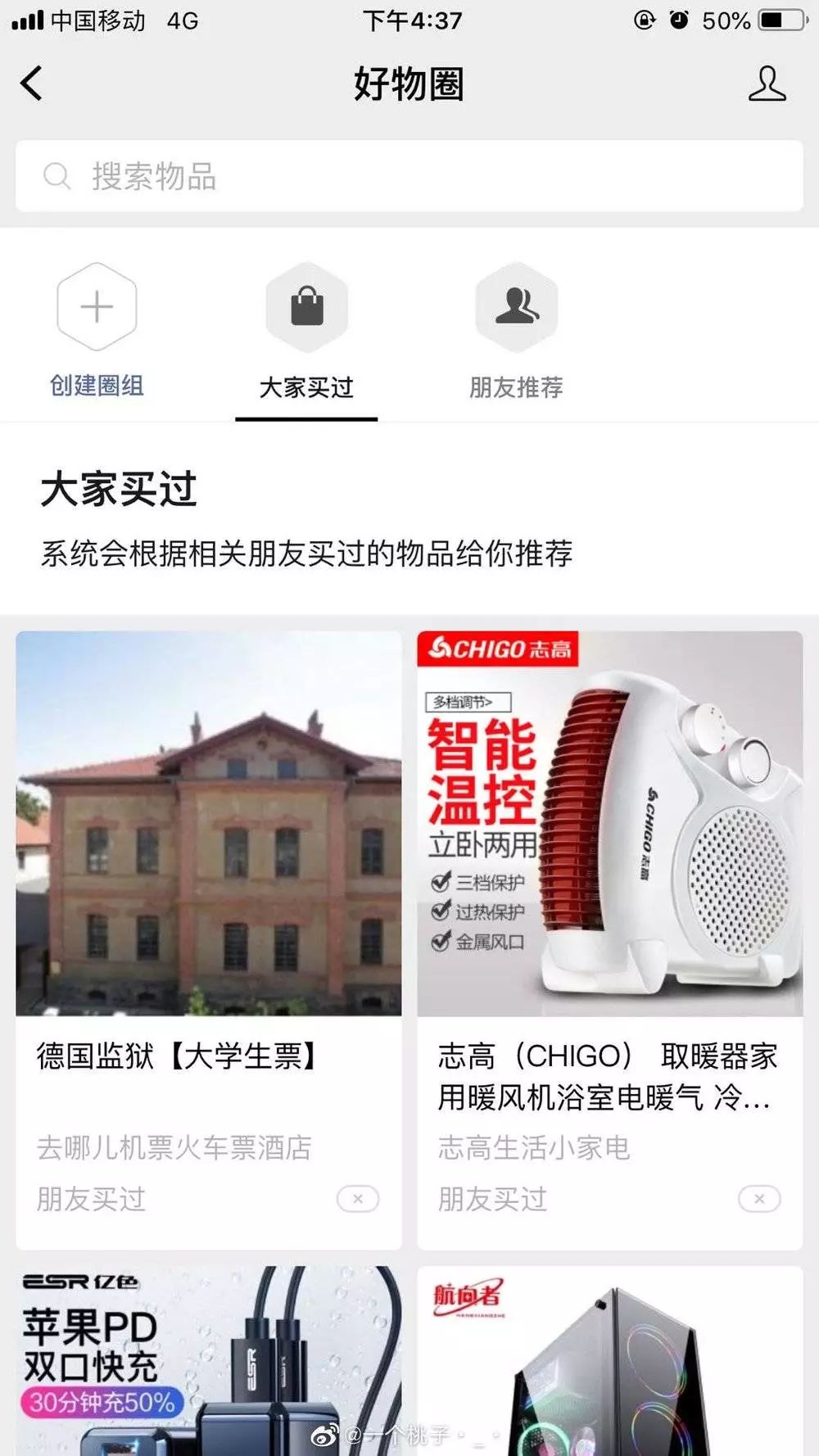Dismiss the 德国监狱 recommendation
This screenshot has height=1456, width=819.
point(358,1199)
